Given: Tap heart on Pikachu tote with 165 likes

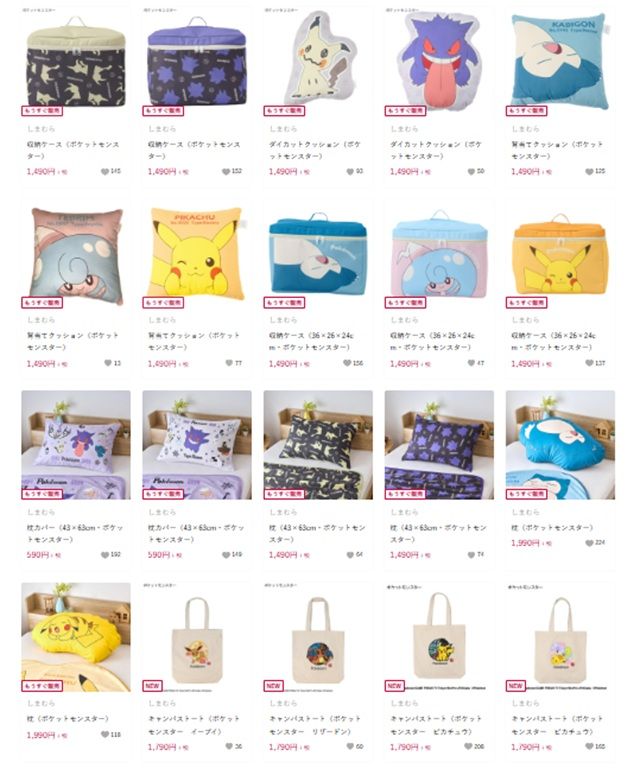Looking at the screenshot, I should click(589, 746).
